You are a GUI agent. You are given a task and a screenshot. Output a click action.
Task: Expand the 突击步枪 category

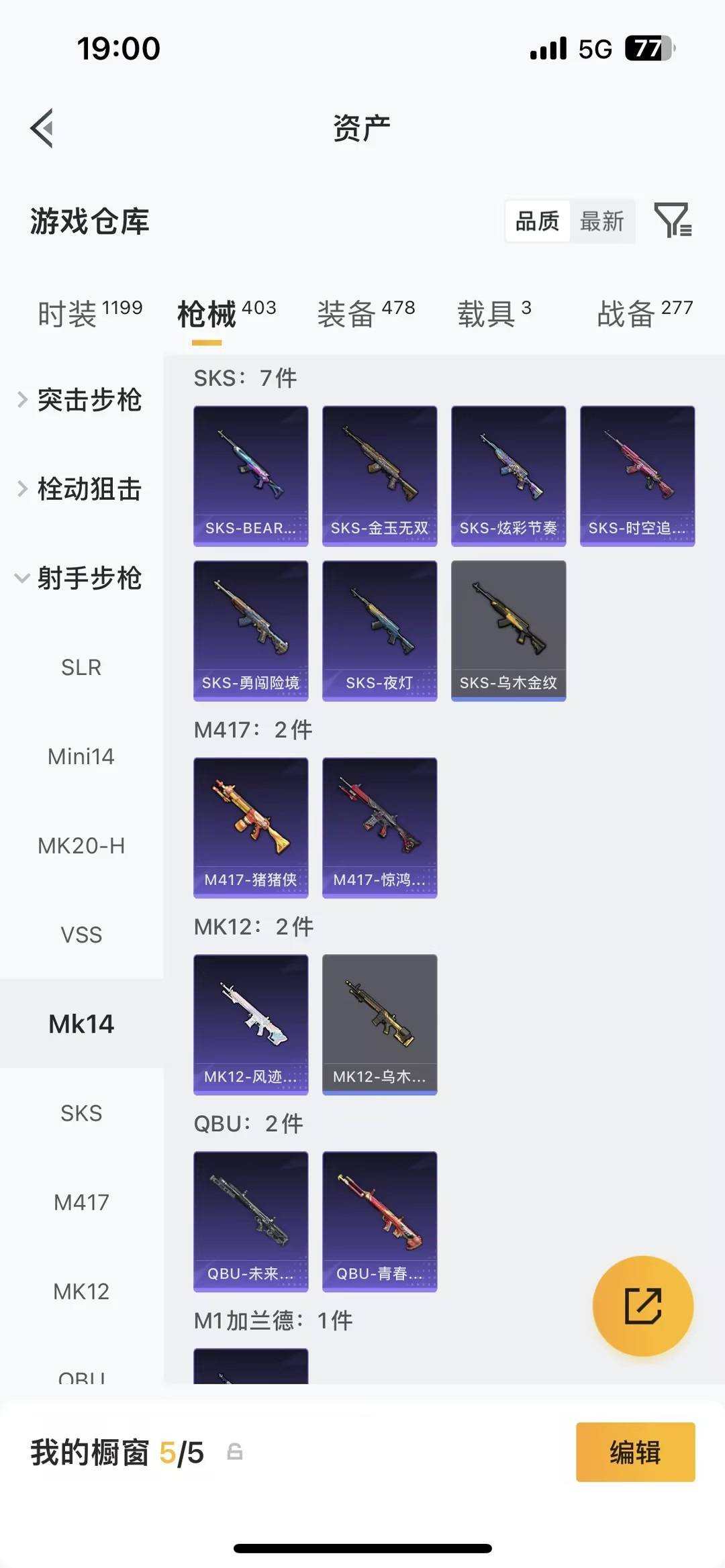pos(89,401)
